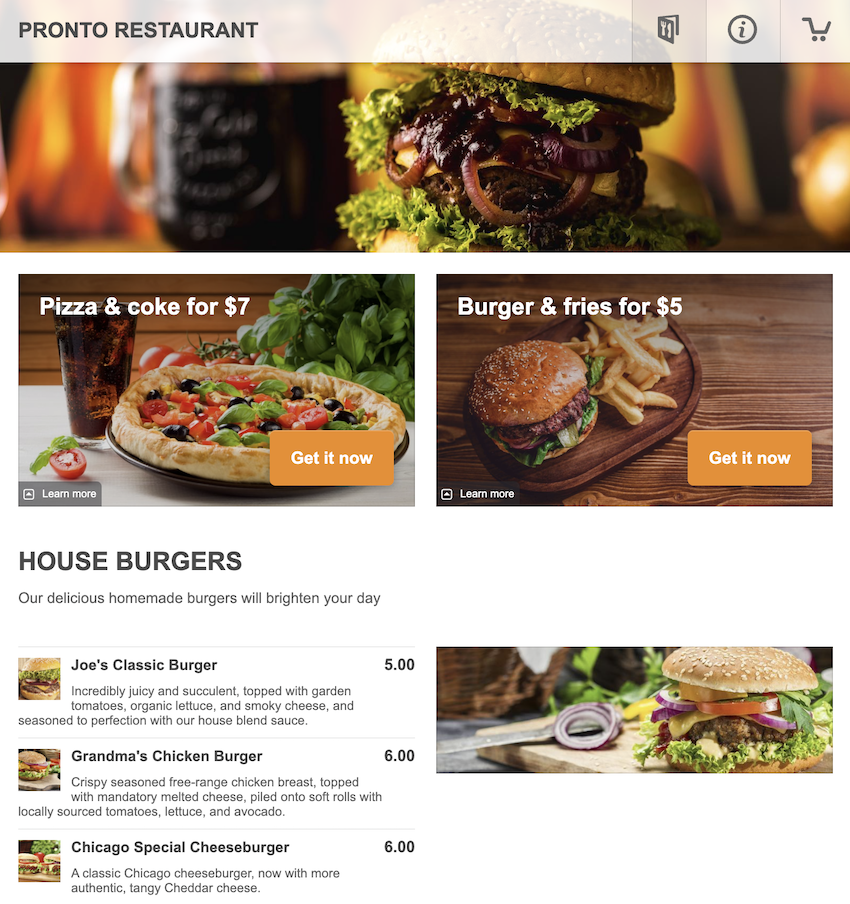Select Joe's Classic Burger
The image size is (850, 904).
[144, 665]
